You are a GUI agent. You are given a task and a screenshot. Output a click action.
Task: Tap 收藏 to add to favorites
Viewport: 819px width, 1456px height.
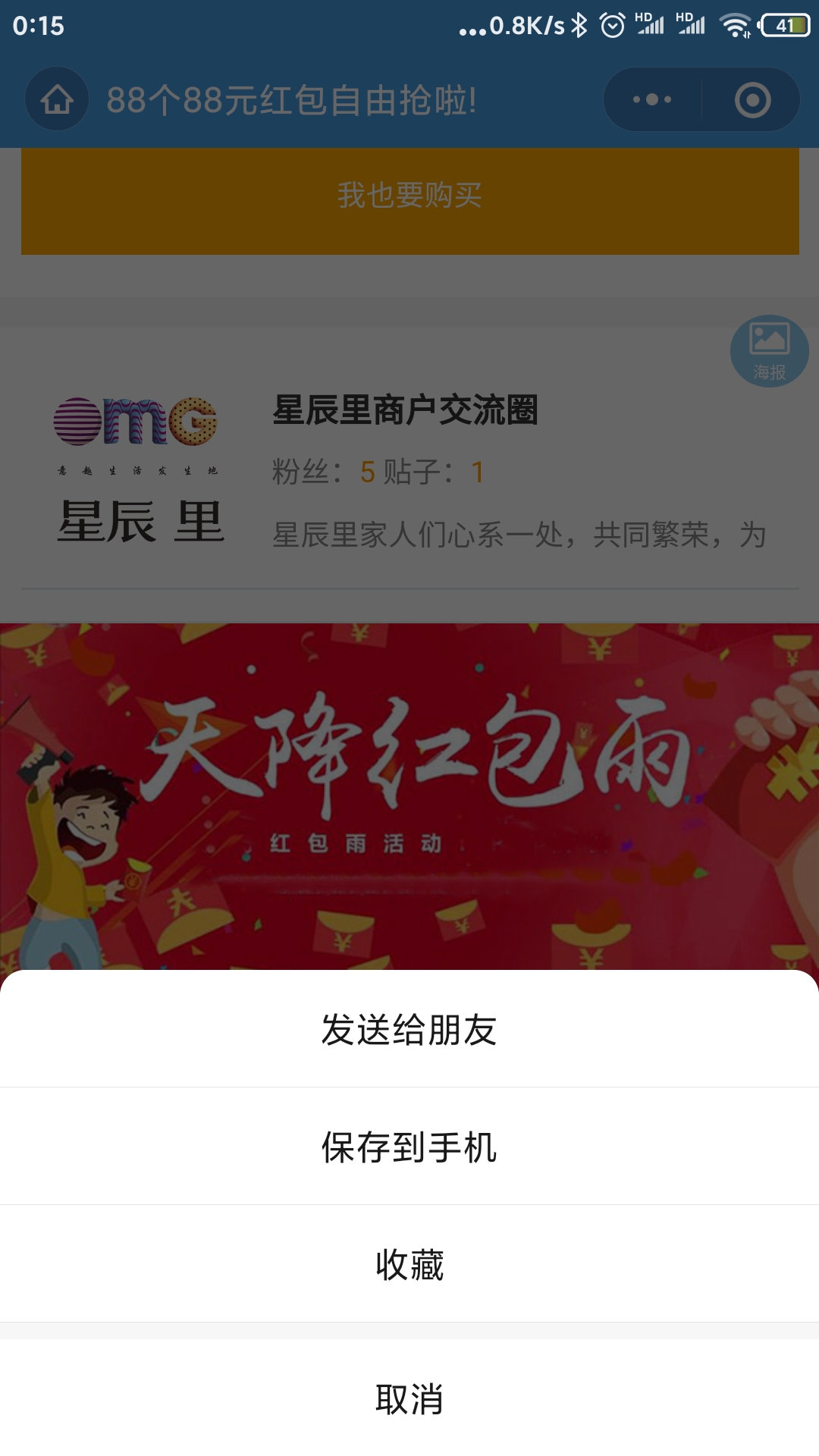coord(409,1264)
